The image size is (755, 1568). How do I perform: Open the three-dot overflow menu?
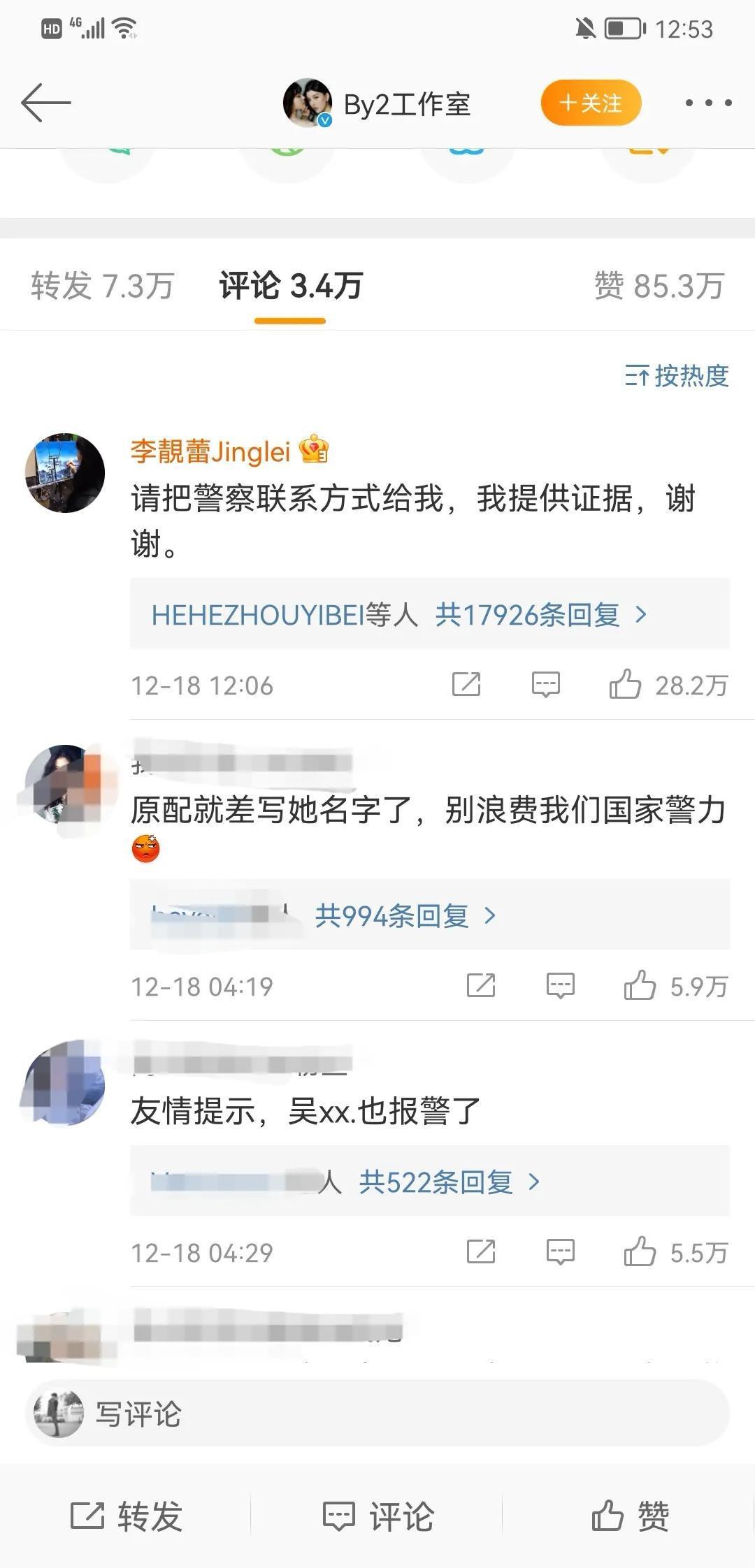coord(708,103)
